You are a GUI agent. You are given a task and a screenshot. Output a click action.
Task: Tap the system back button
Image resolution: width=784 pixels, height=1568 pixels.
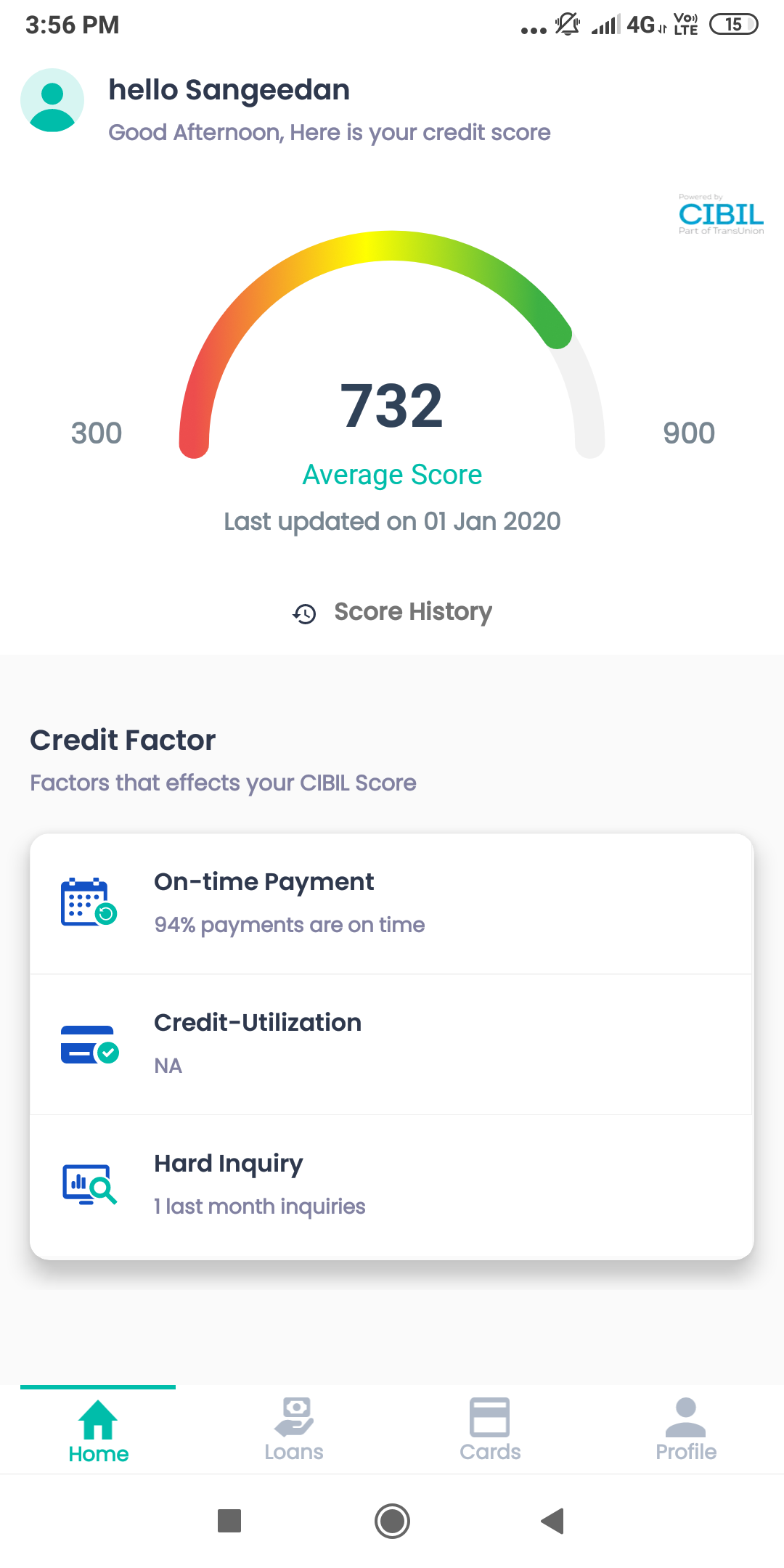(x=553, y=1521)
